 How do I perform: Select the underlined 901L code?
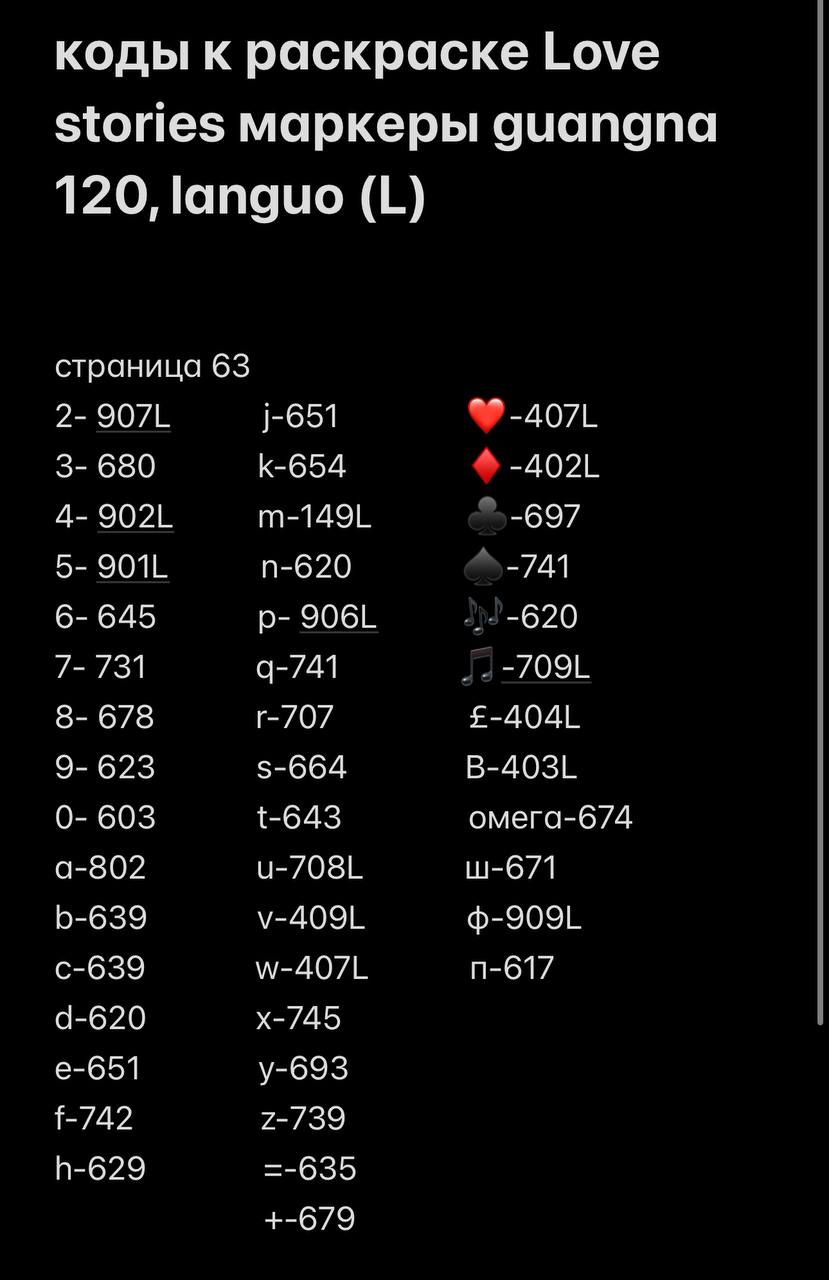click(132, 567)
